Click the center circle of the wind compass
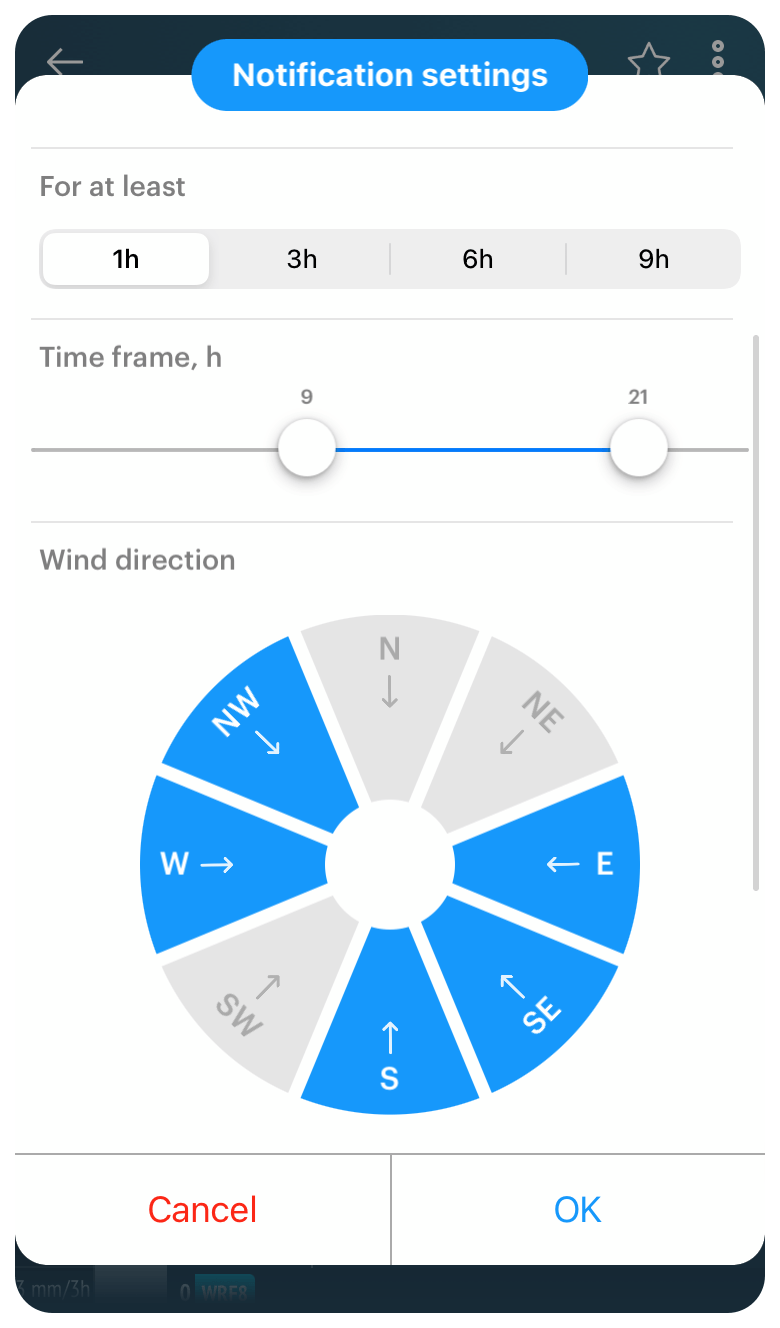The width and height of the screenshot is (780, 1328). 390,865
